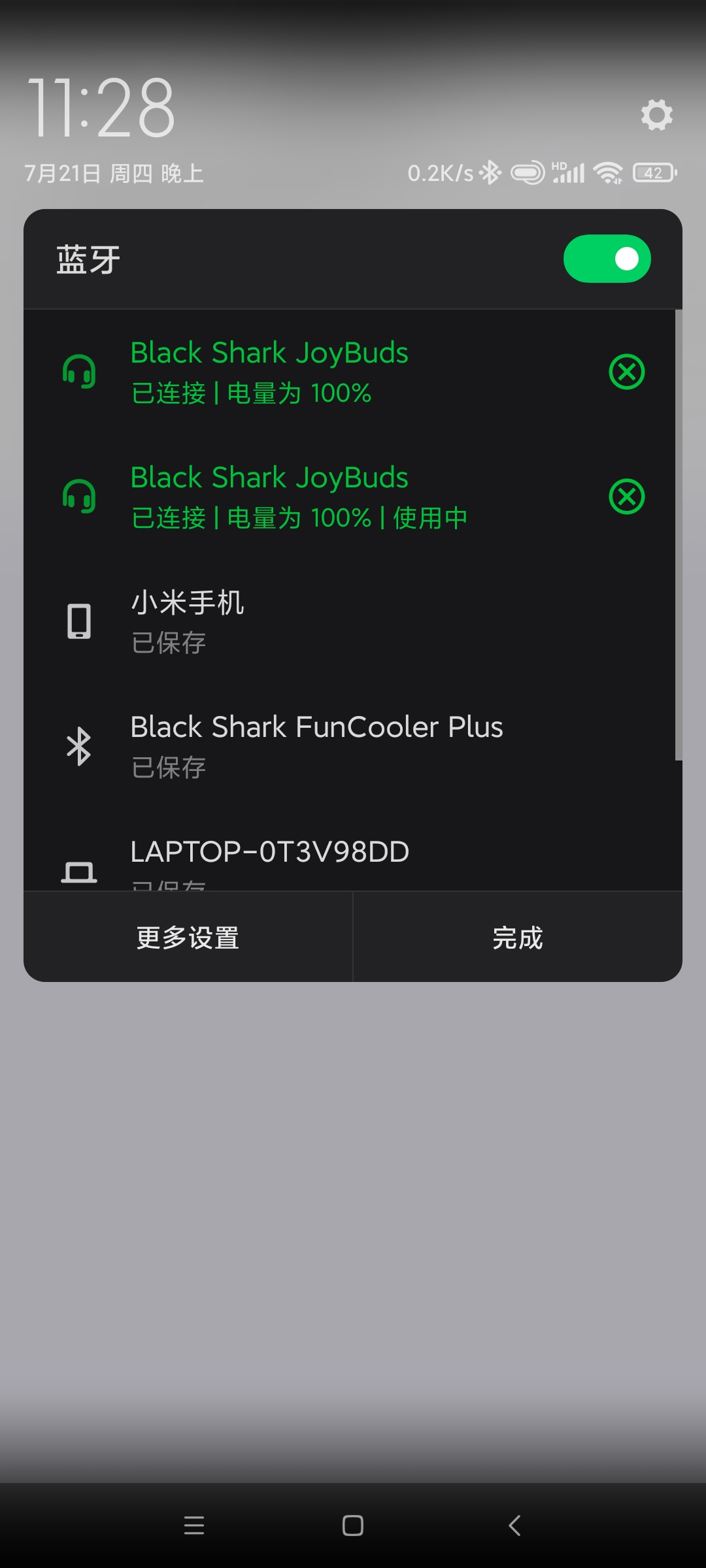The height and width of the screenshot is (1568, 706).
Task: Open the settings gear icon
Action: (656, 115)
